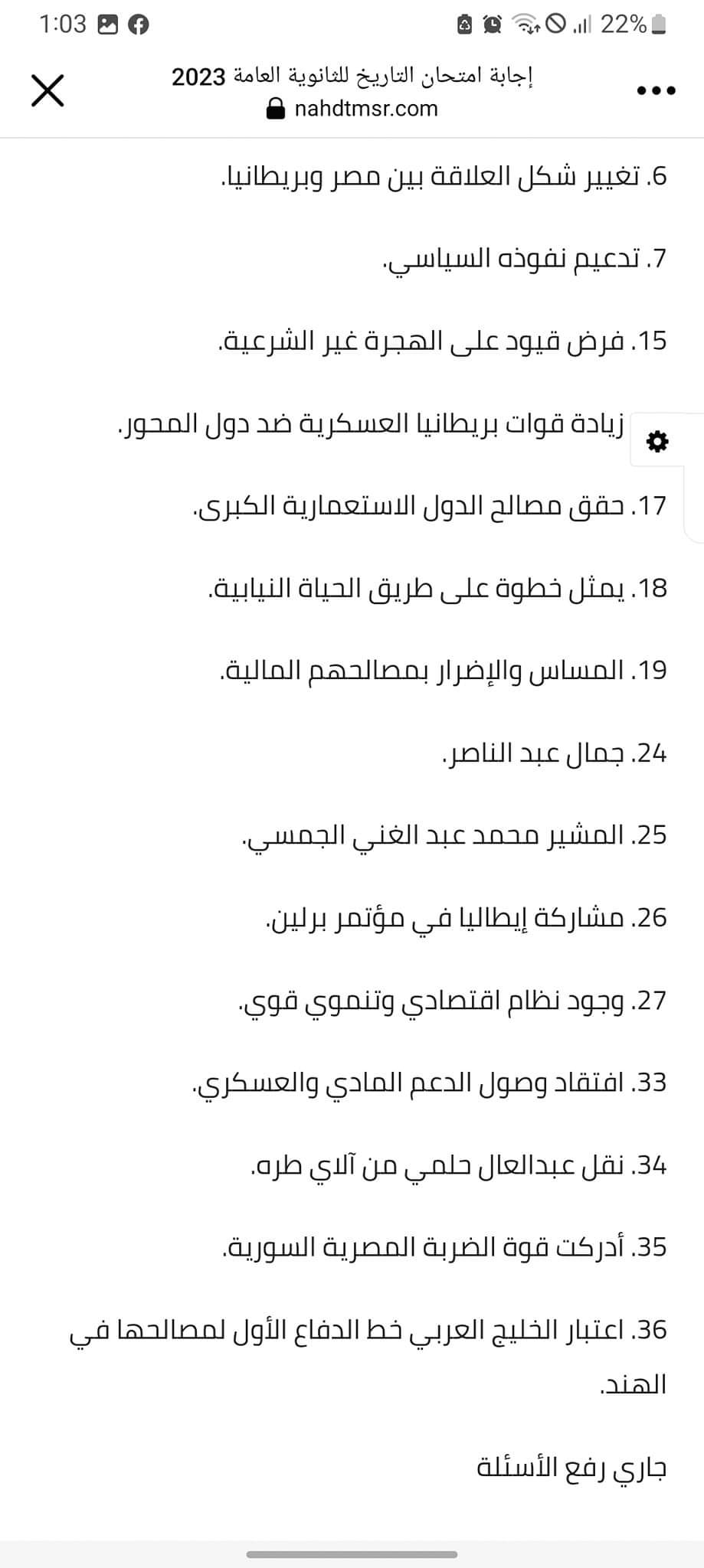Tap the screen capture icon in status bar

click(465, 24)
